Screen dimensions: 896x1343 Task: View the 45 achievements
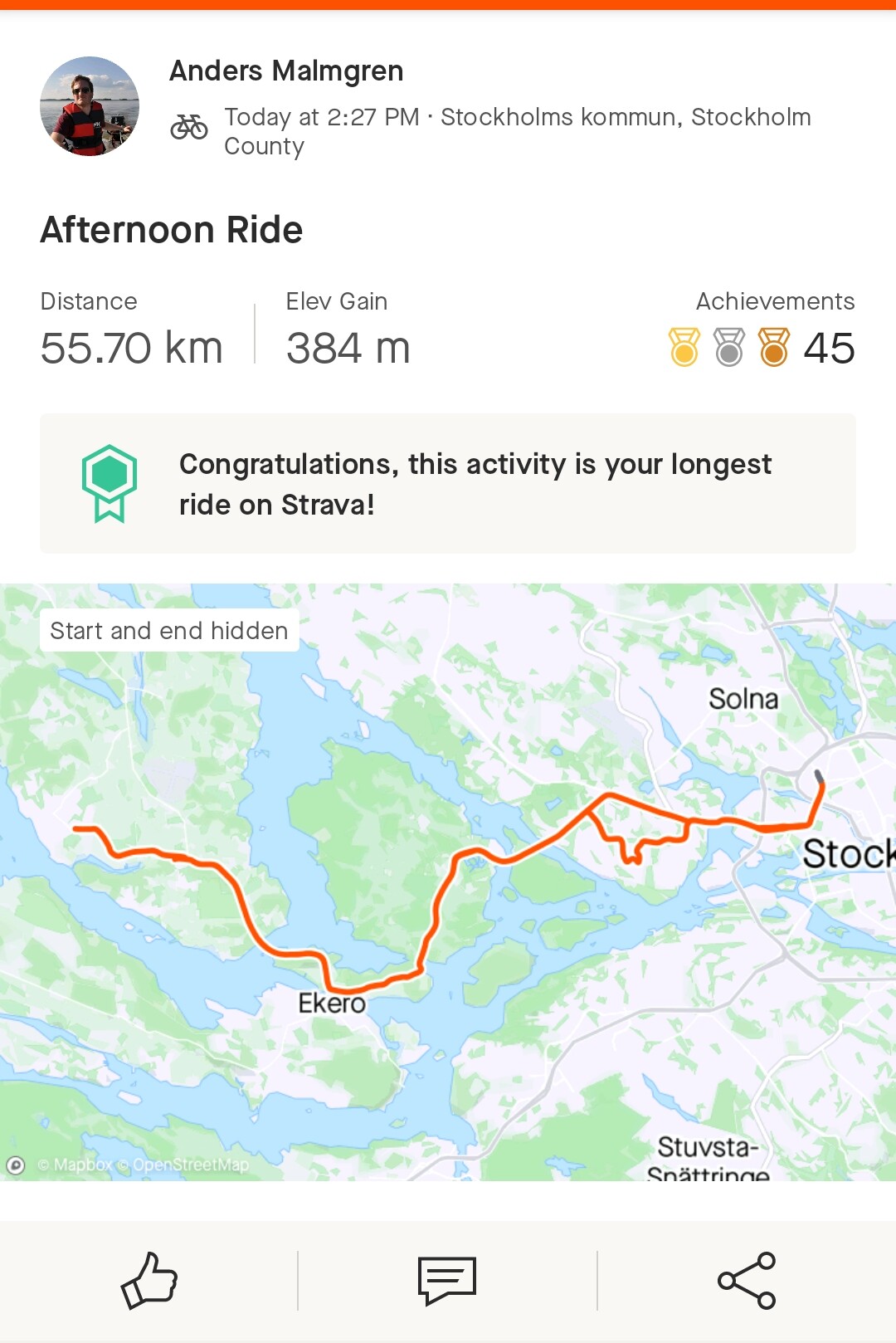click(762, 347)
